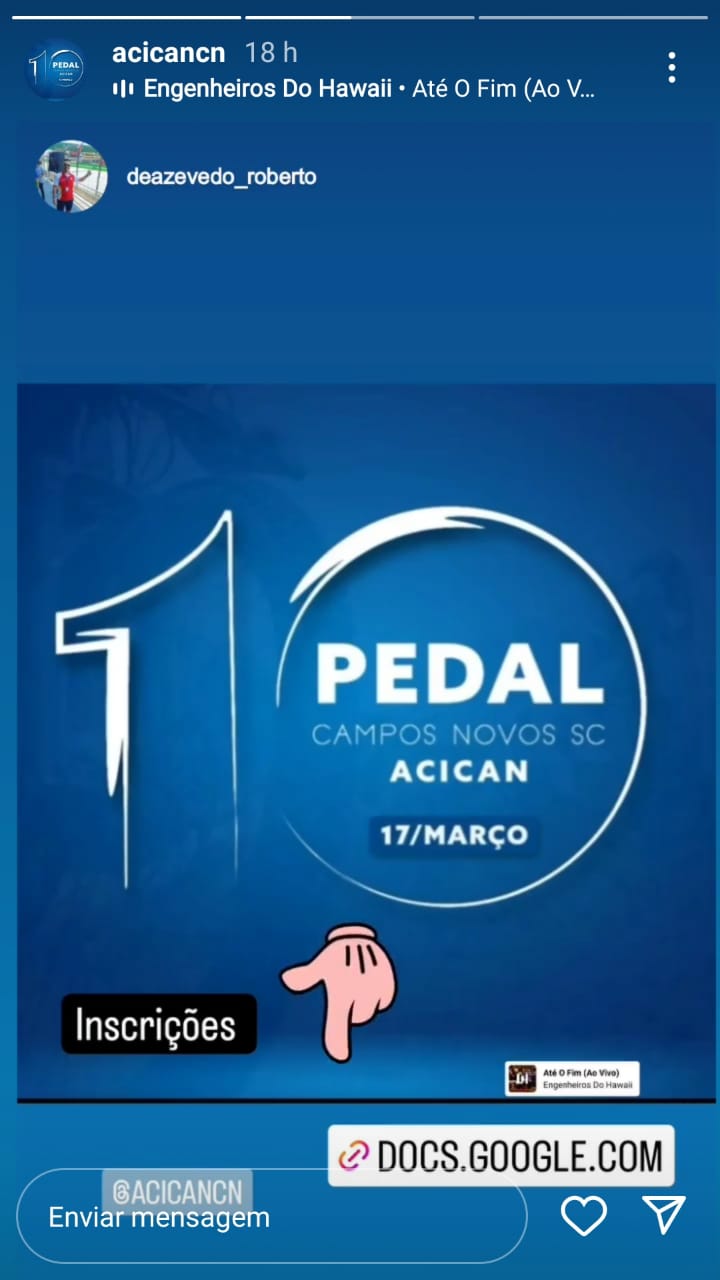Share story via paper plane icon
720x1280 pixels.
[x=663, y=1215]
